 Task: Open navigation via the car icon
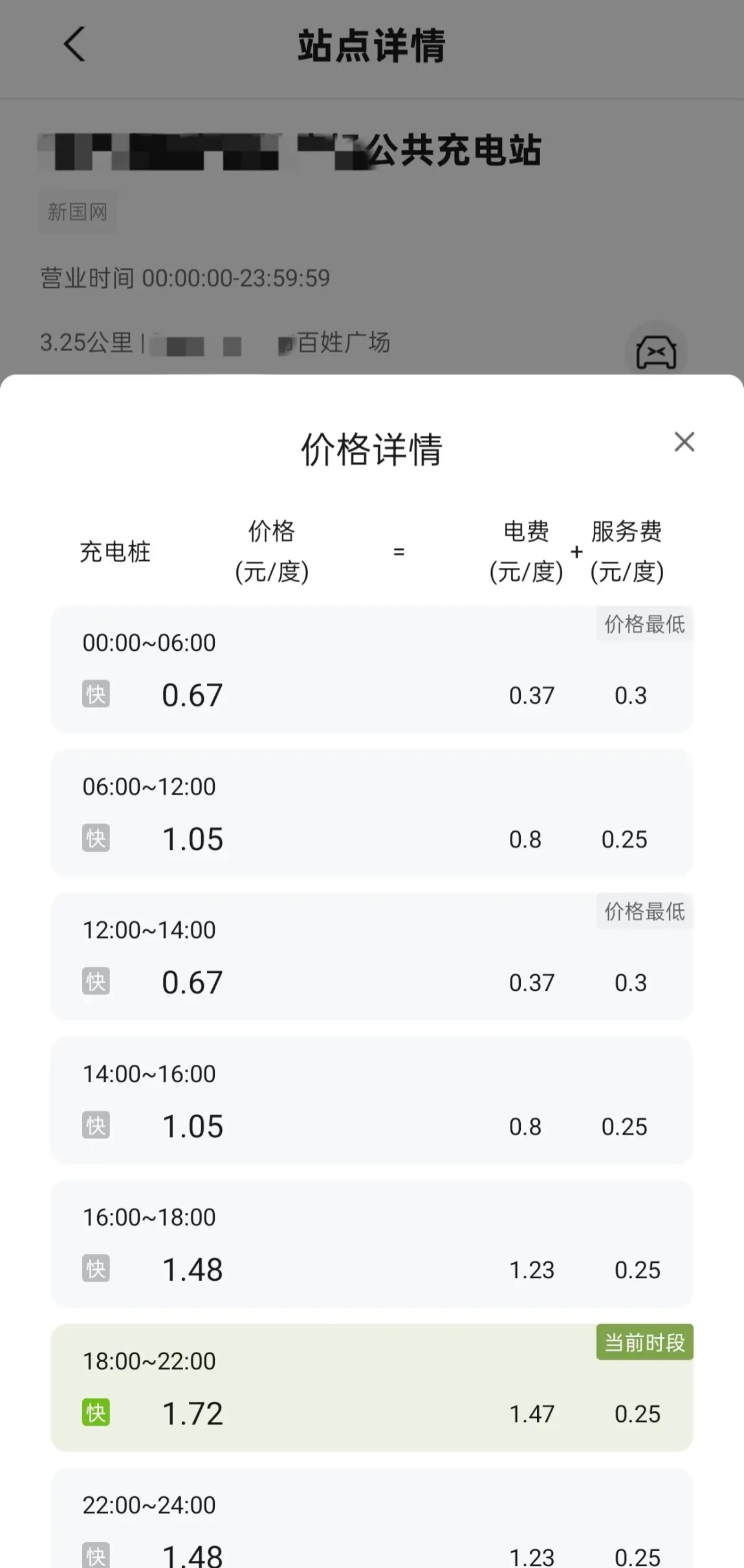coord(655,351)
